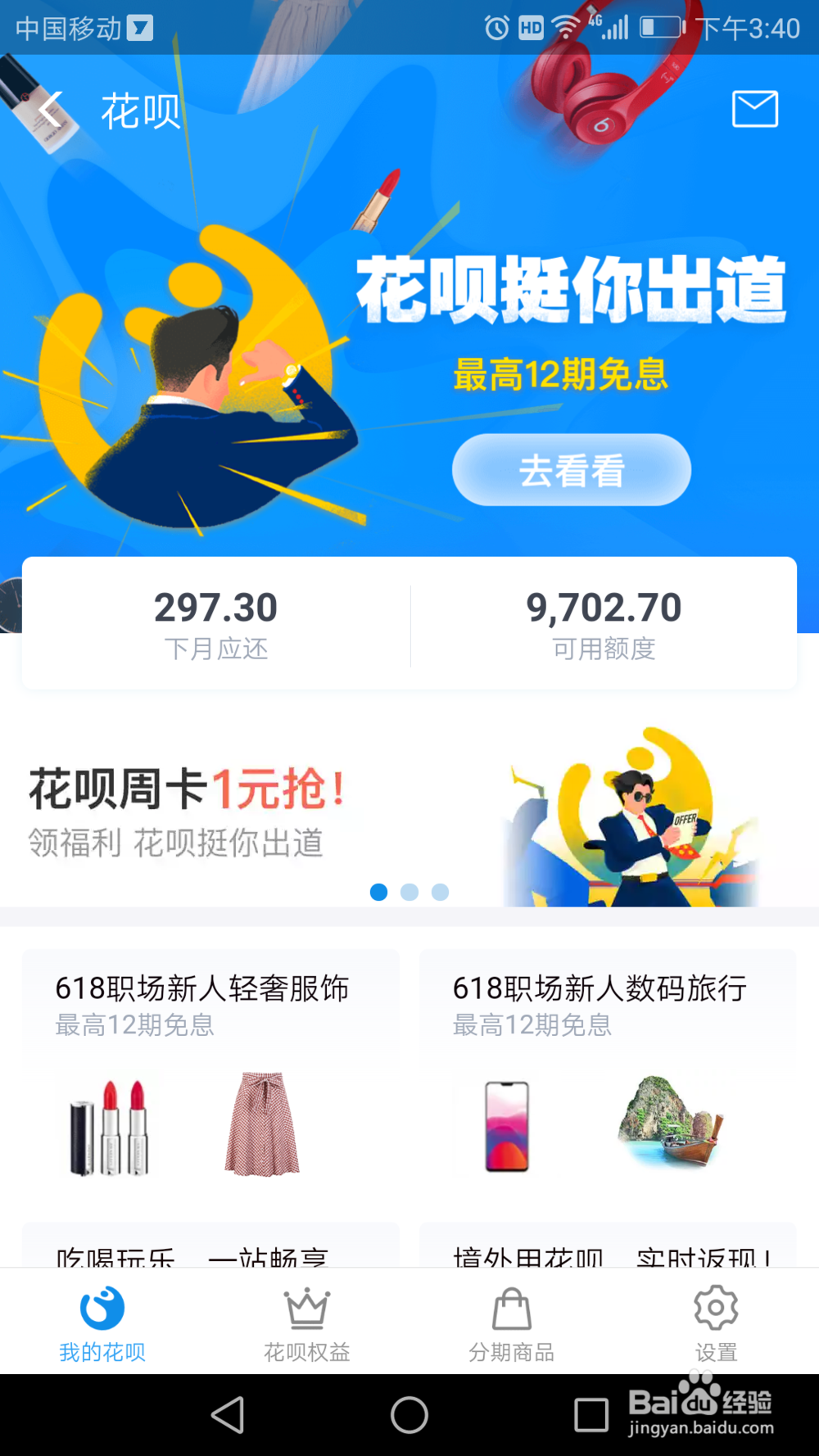The height and width of the screenshot is (1456, 819).
Task: Expand the 可用额度 quota details
Action: coord(604,622)
